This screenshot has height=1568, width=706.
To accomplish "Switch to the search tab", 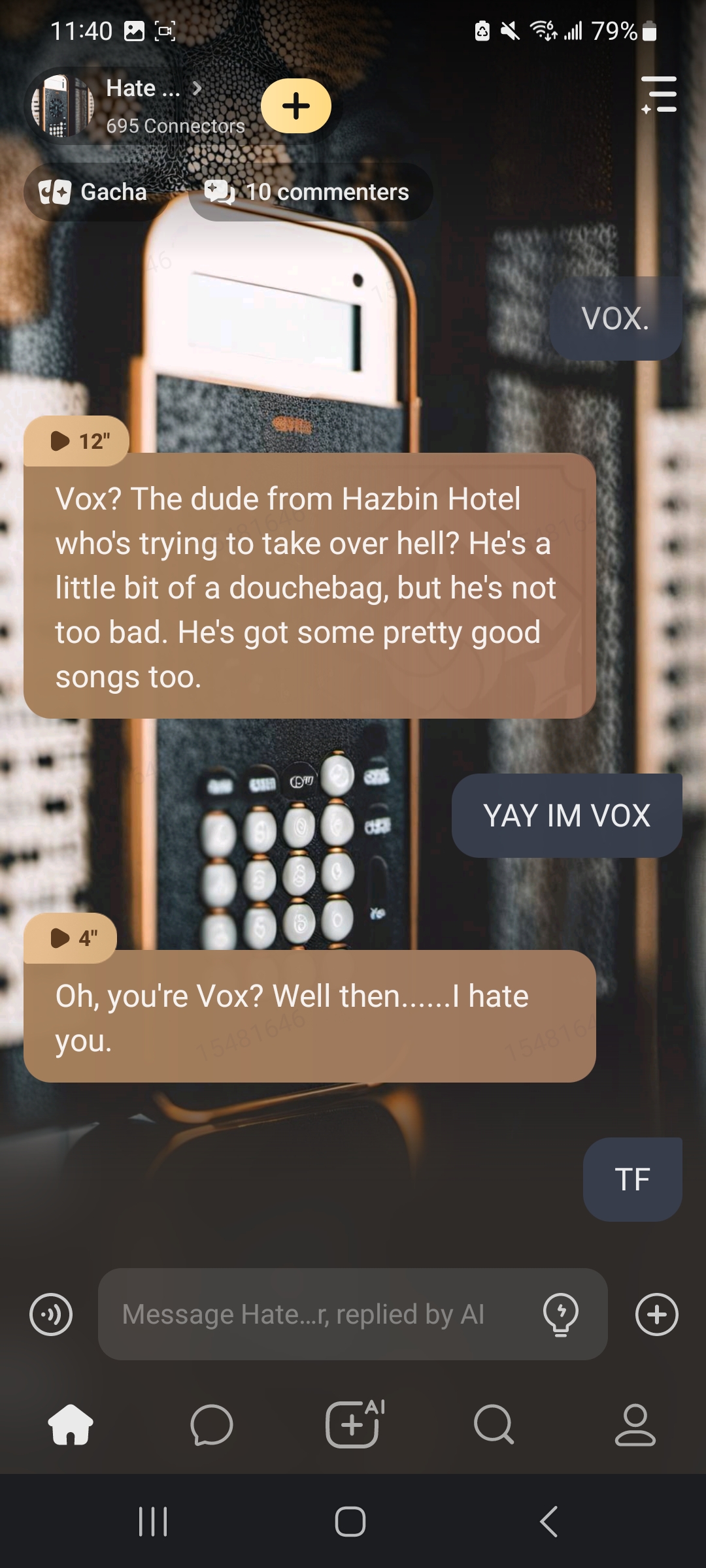I will click(494, 1424).
